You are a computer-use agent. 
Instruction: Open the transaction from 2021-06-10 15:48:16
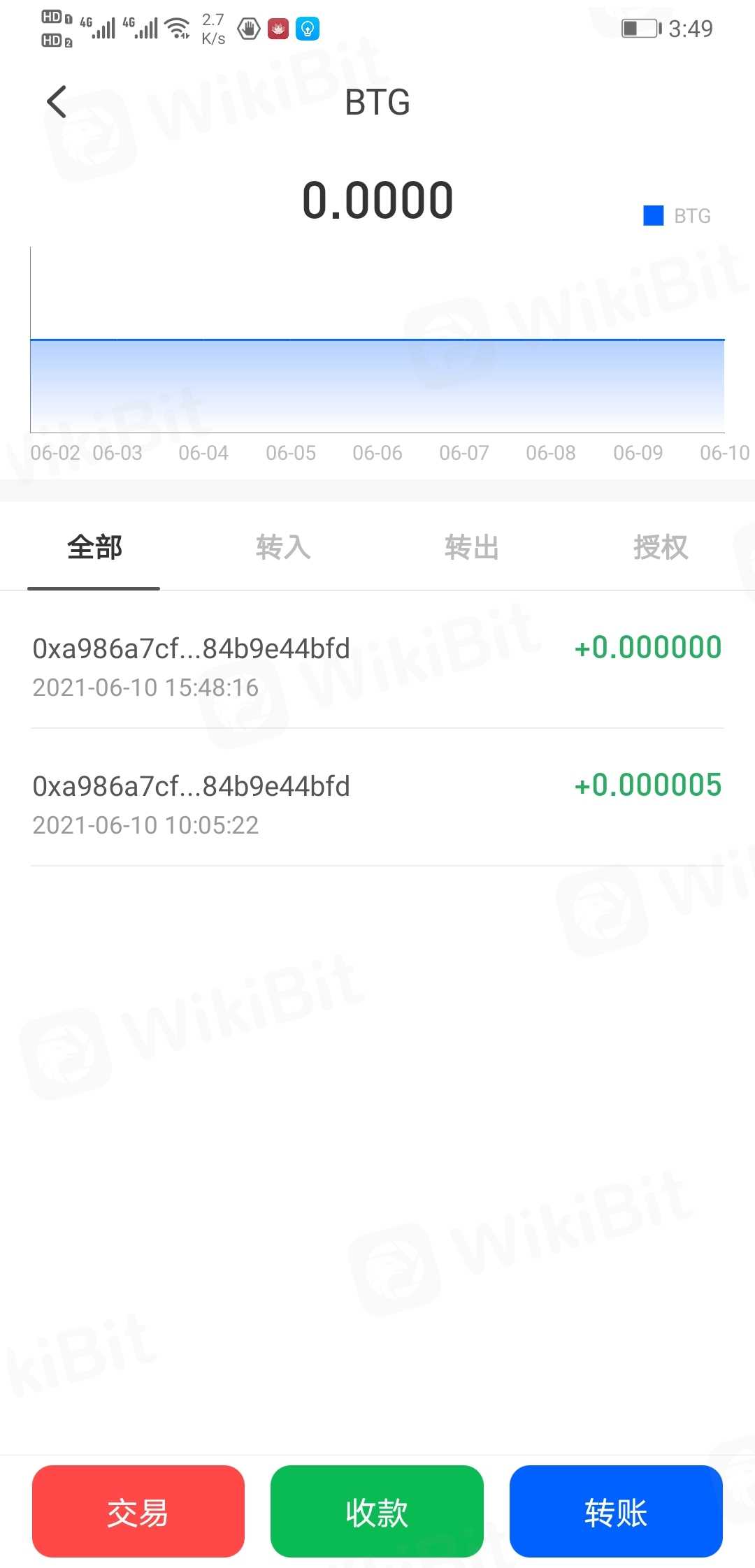pyautogui.click(x=377, y=666)
